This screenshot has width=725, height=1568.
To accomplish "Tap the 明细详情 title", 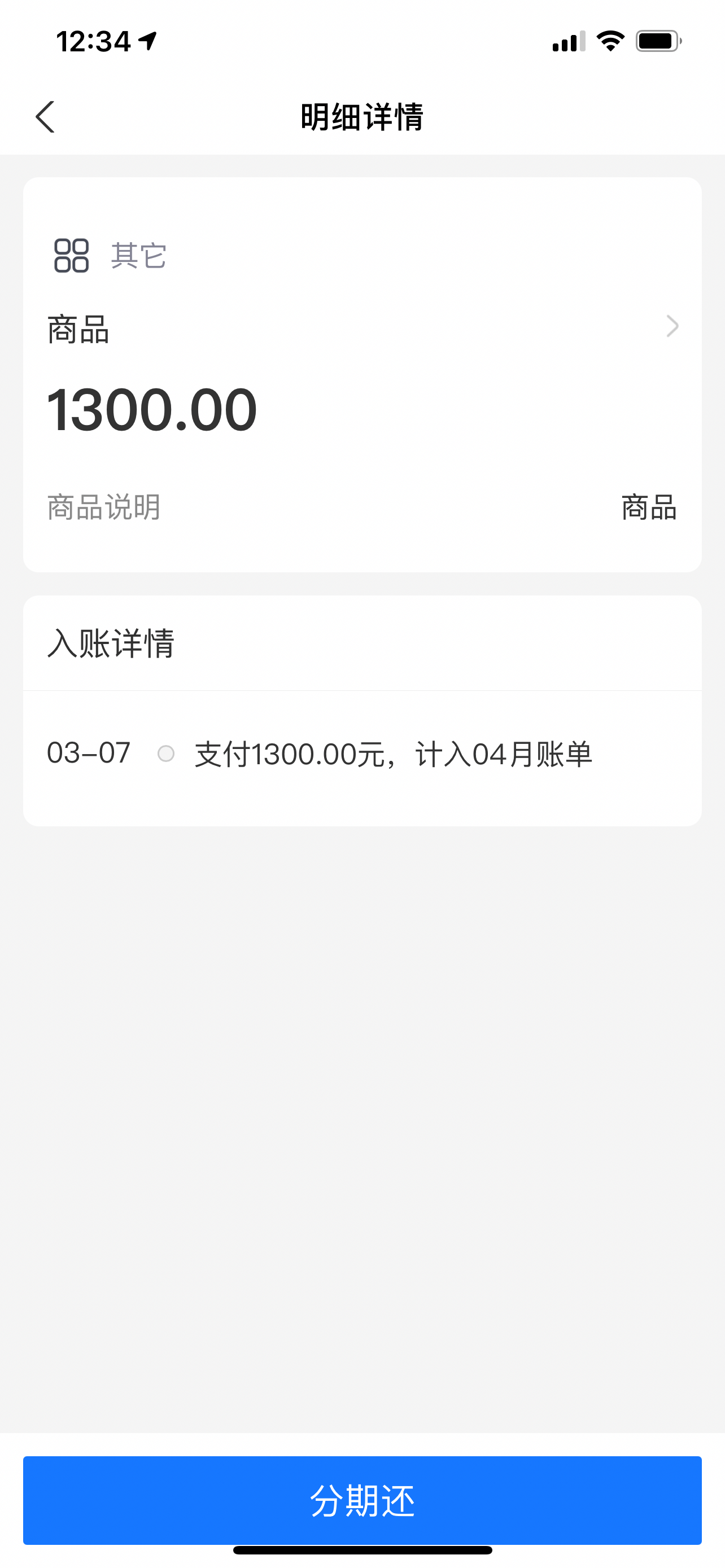I will point(362,116).
